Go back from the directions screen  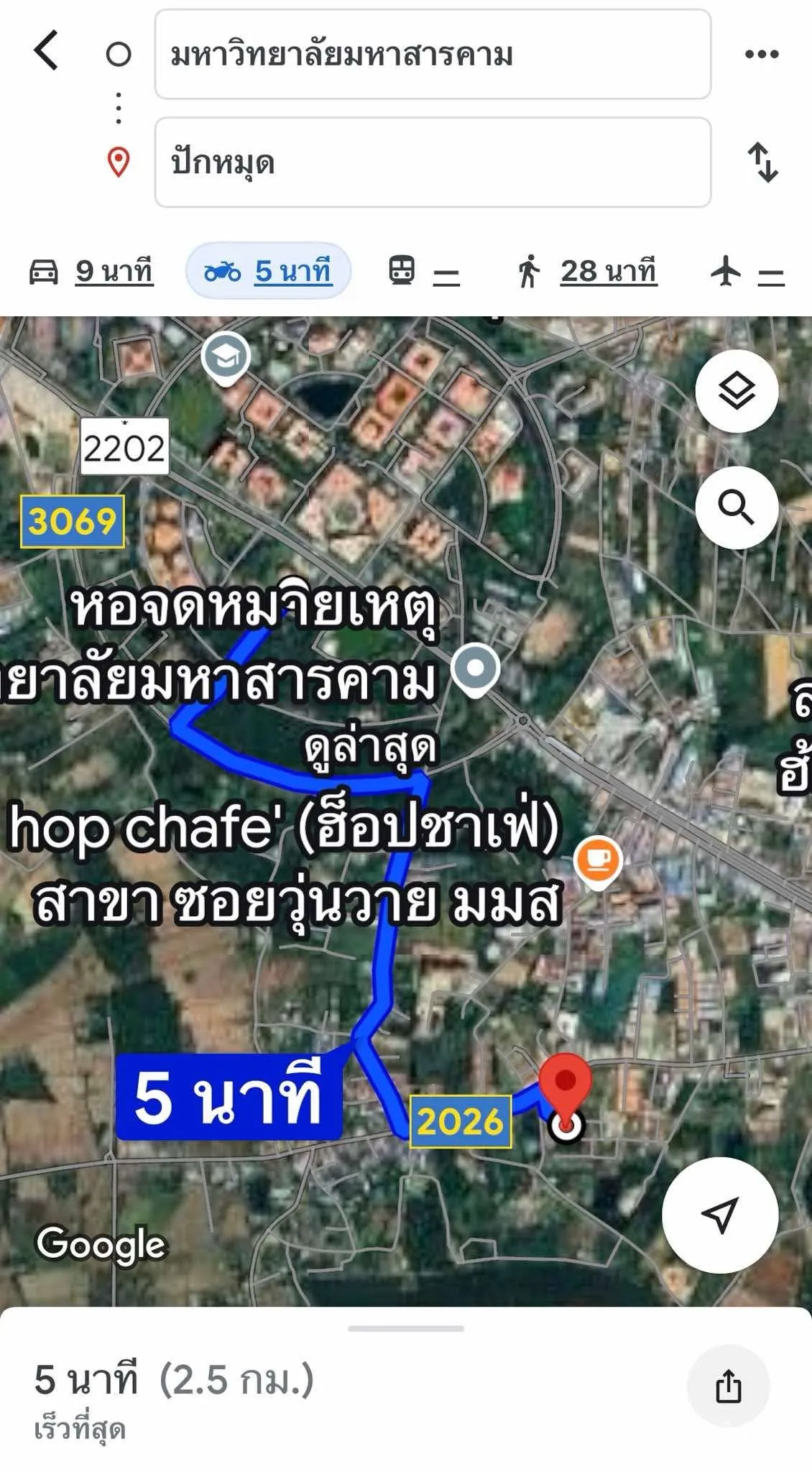46,52
